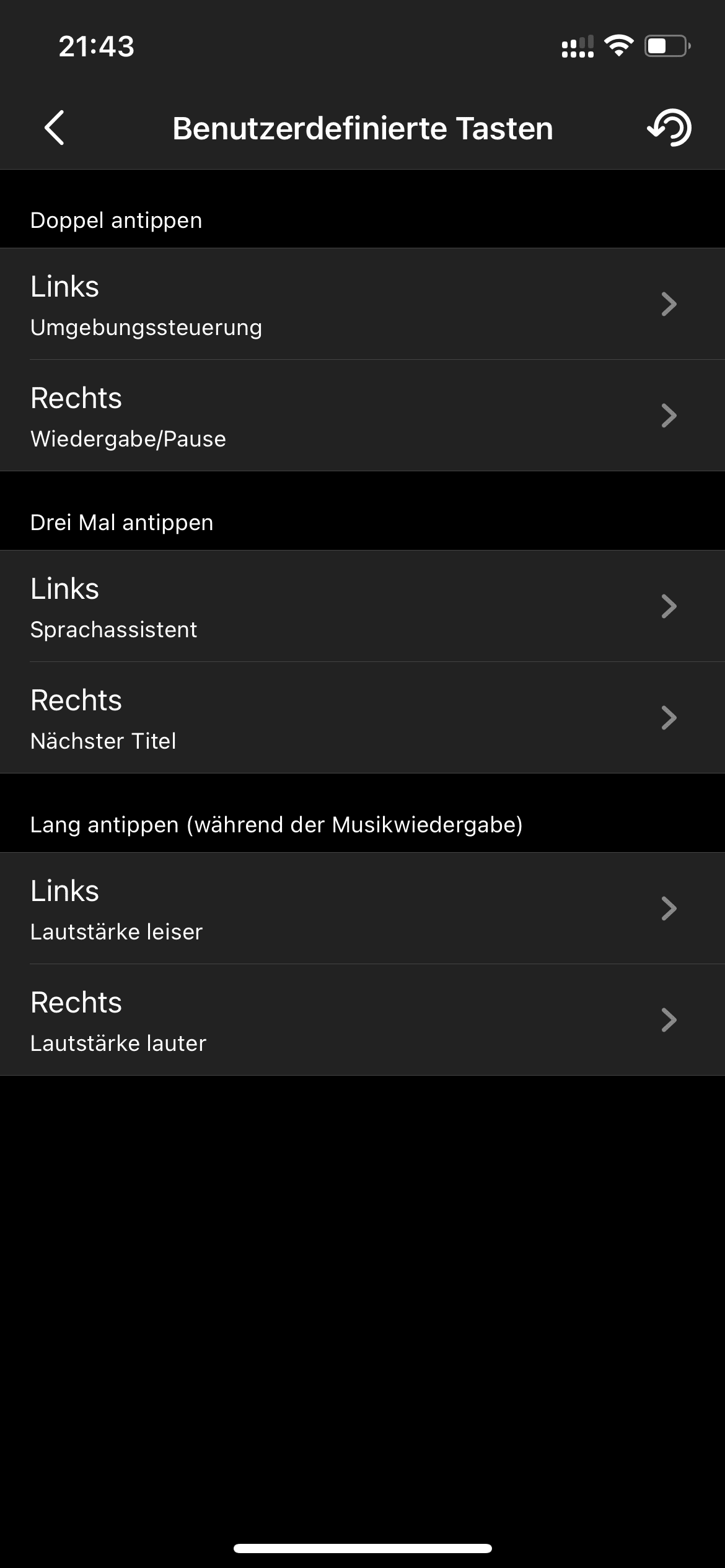725x1568 pixels.
Task: Go back from Benutzerdefinierte Tasten
Action: coord(55,128)
